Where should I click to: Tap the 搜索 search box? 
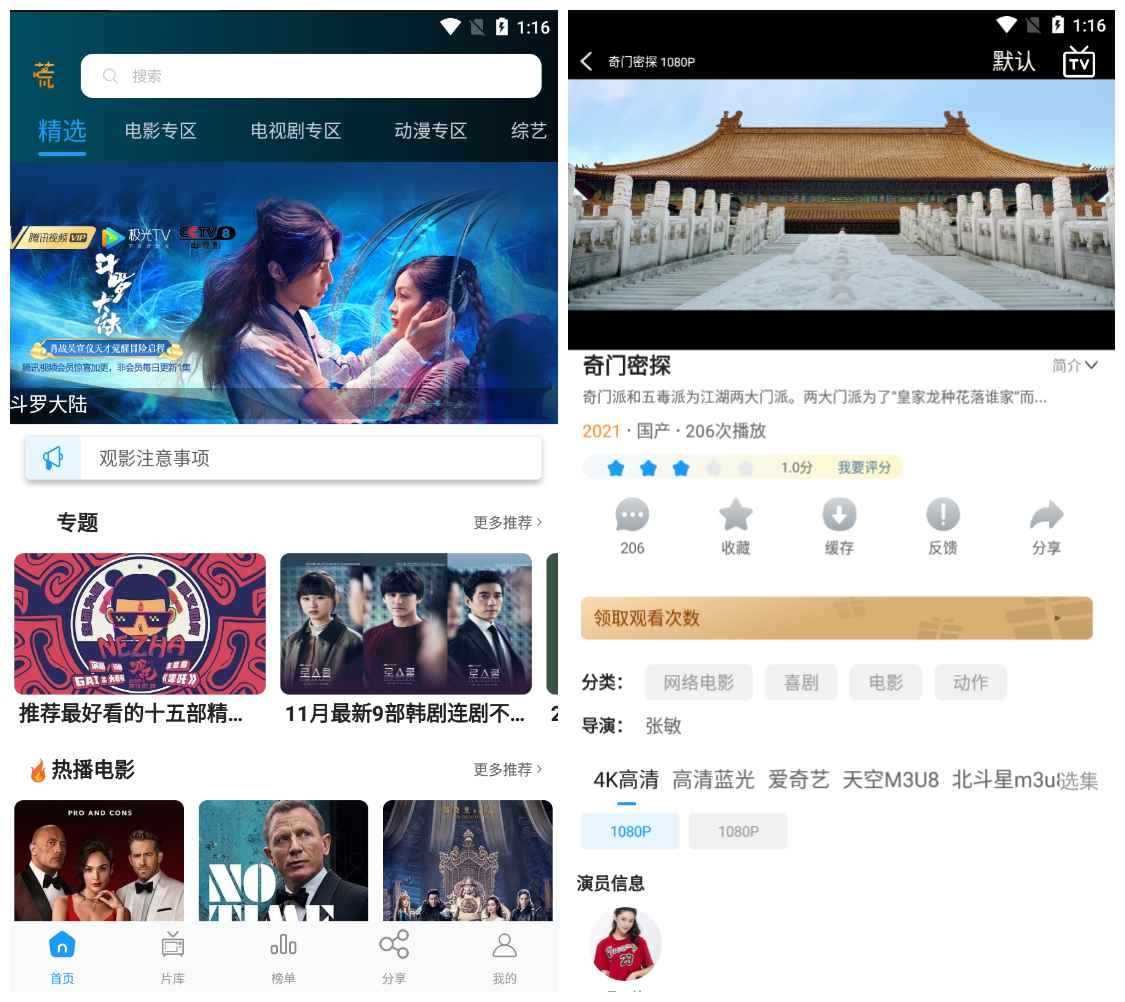310,76
